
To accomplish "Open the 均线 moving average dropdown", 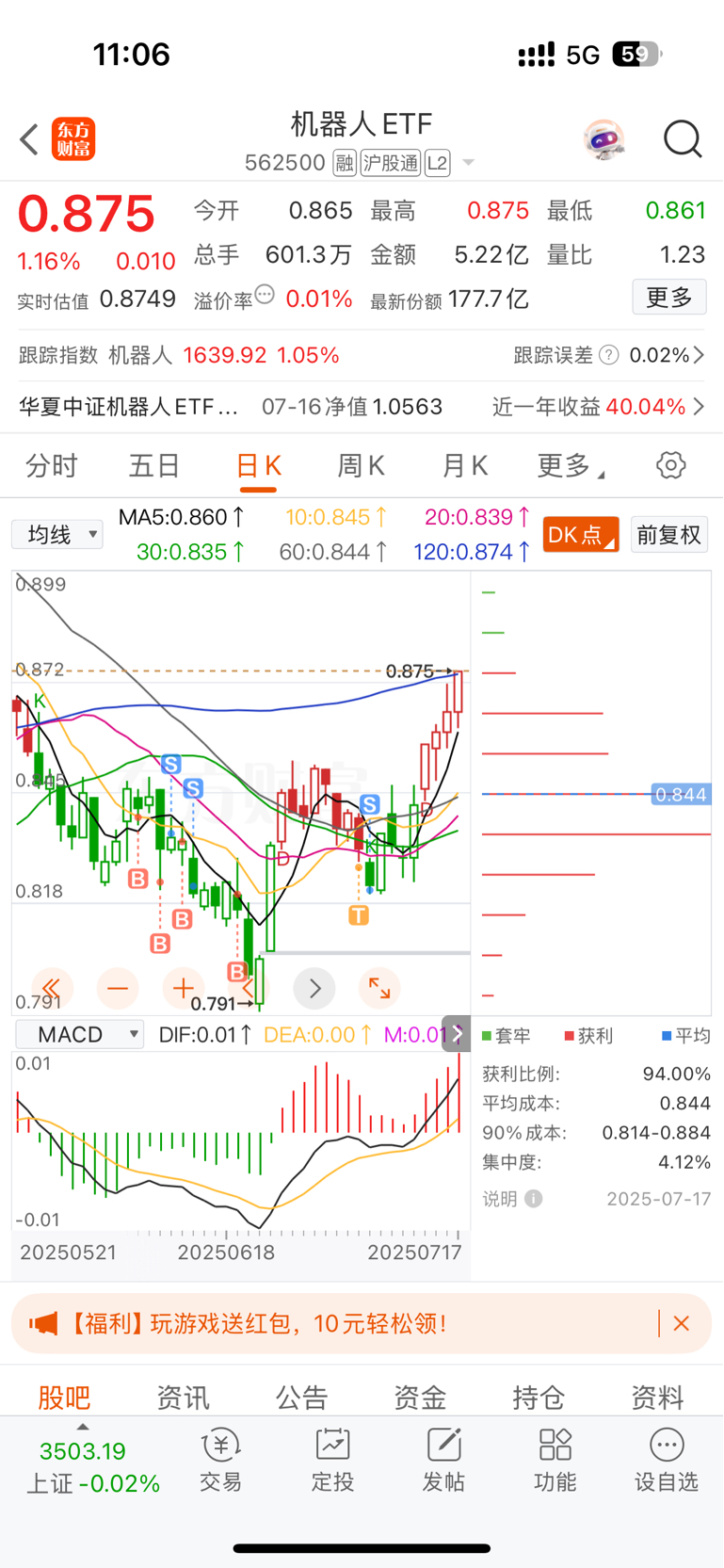I will 56,534.
